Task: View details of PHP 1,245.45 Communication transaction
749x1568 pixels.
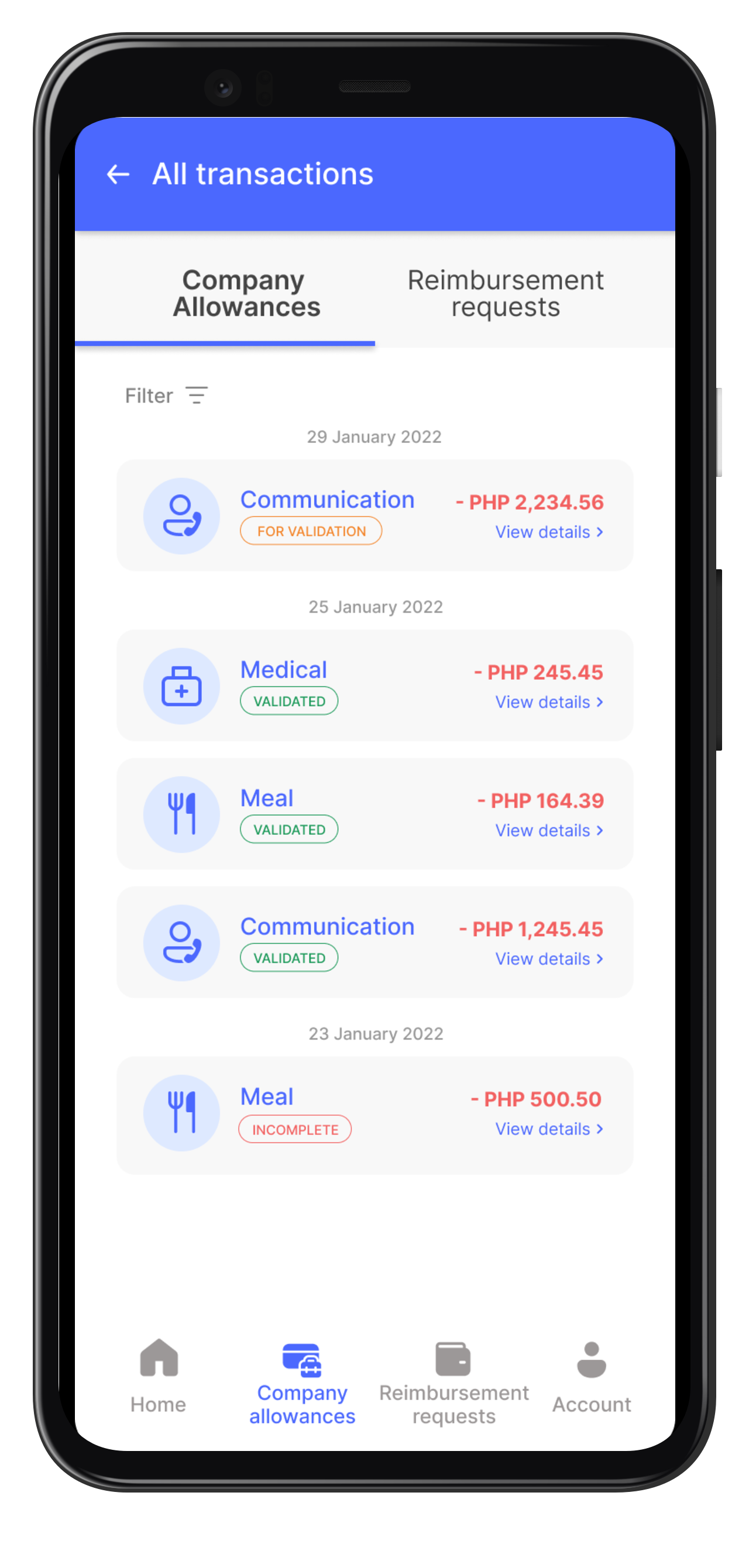Action: (549, 959)
